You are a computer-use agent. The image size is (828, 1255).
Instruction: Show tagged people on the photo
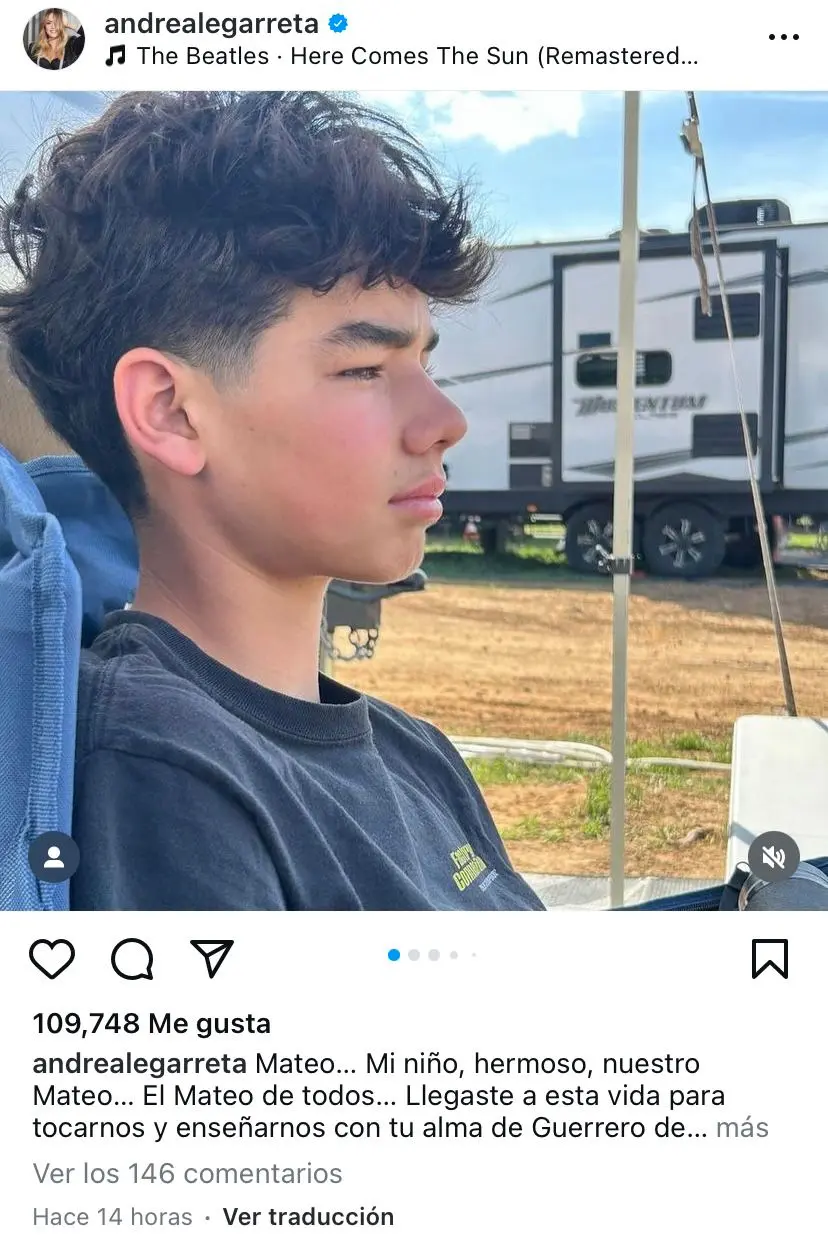[54, 857]
